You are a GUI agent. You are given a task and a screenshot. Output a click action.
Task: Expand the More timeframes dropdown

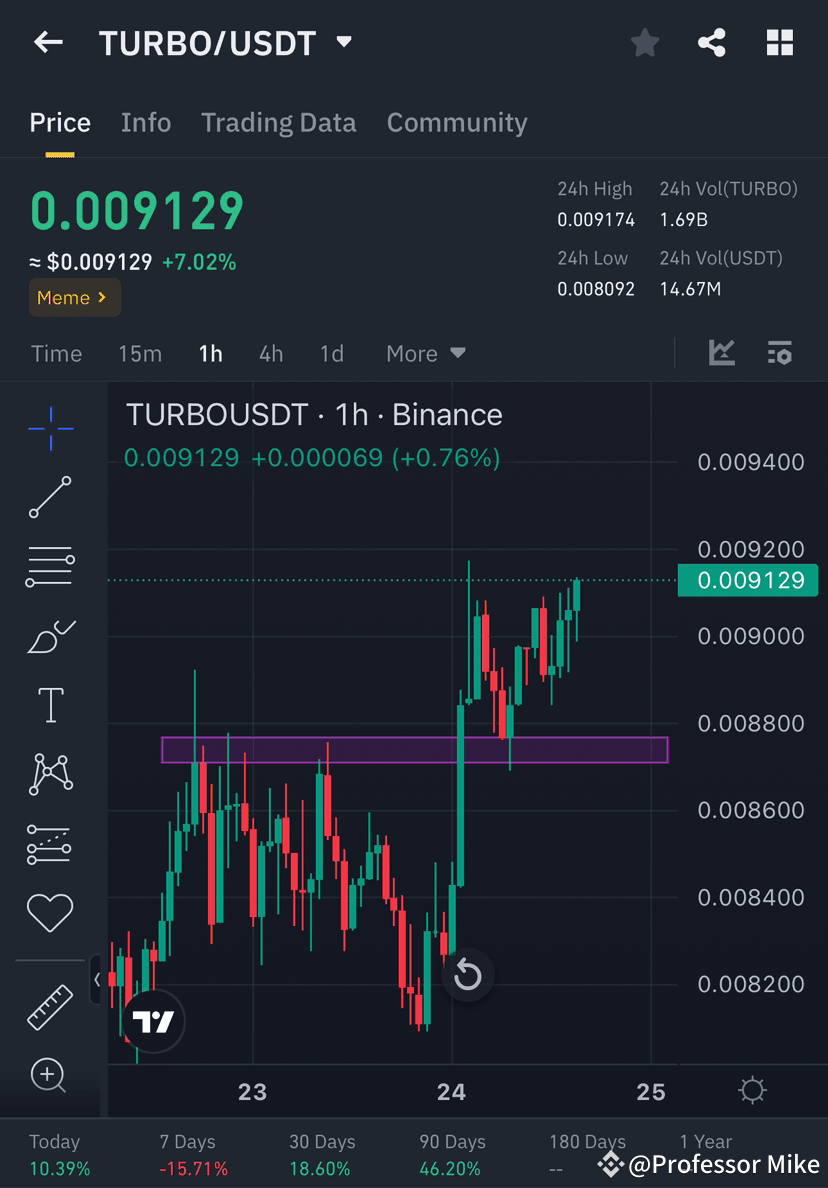[x=424, y=353]
